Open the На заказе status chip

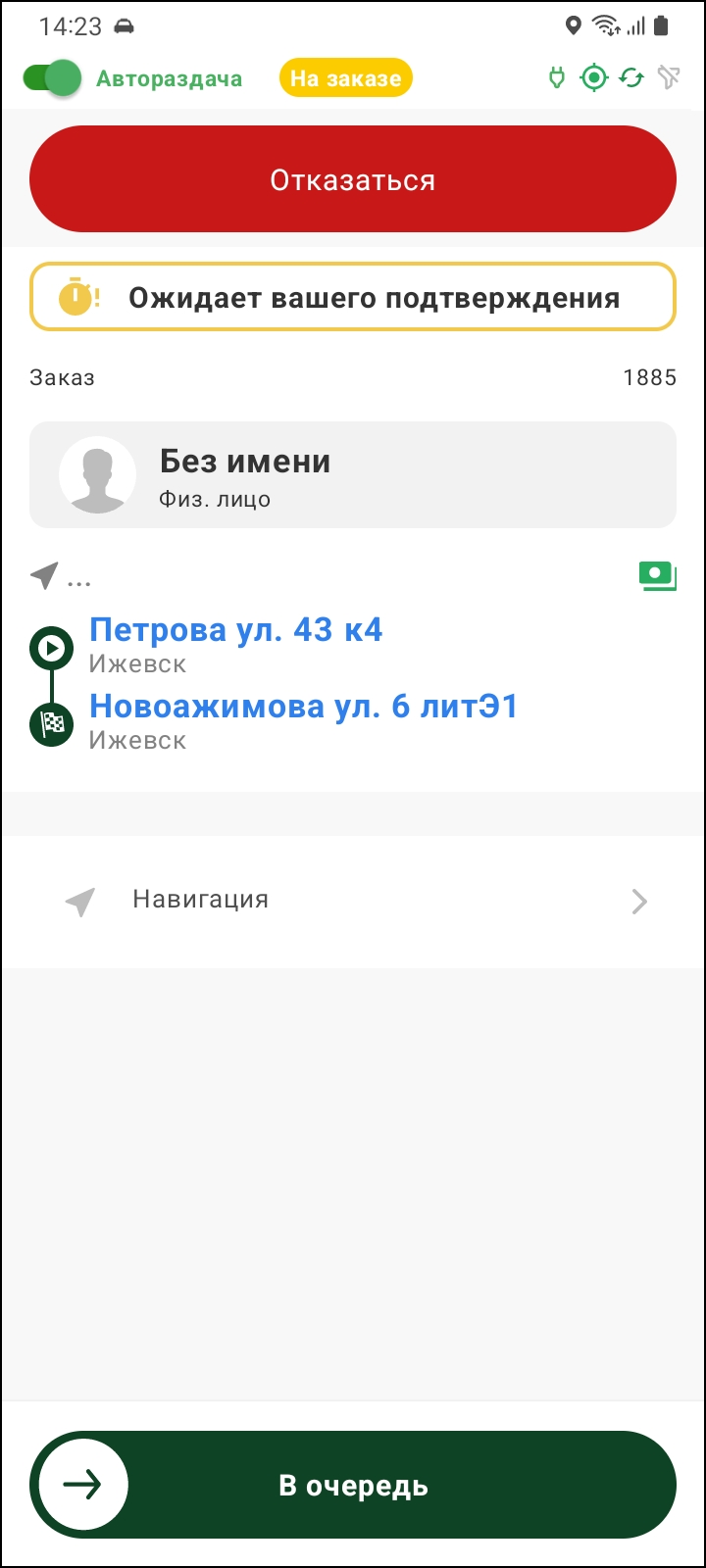coord(345,78)
